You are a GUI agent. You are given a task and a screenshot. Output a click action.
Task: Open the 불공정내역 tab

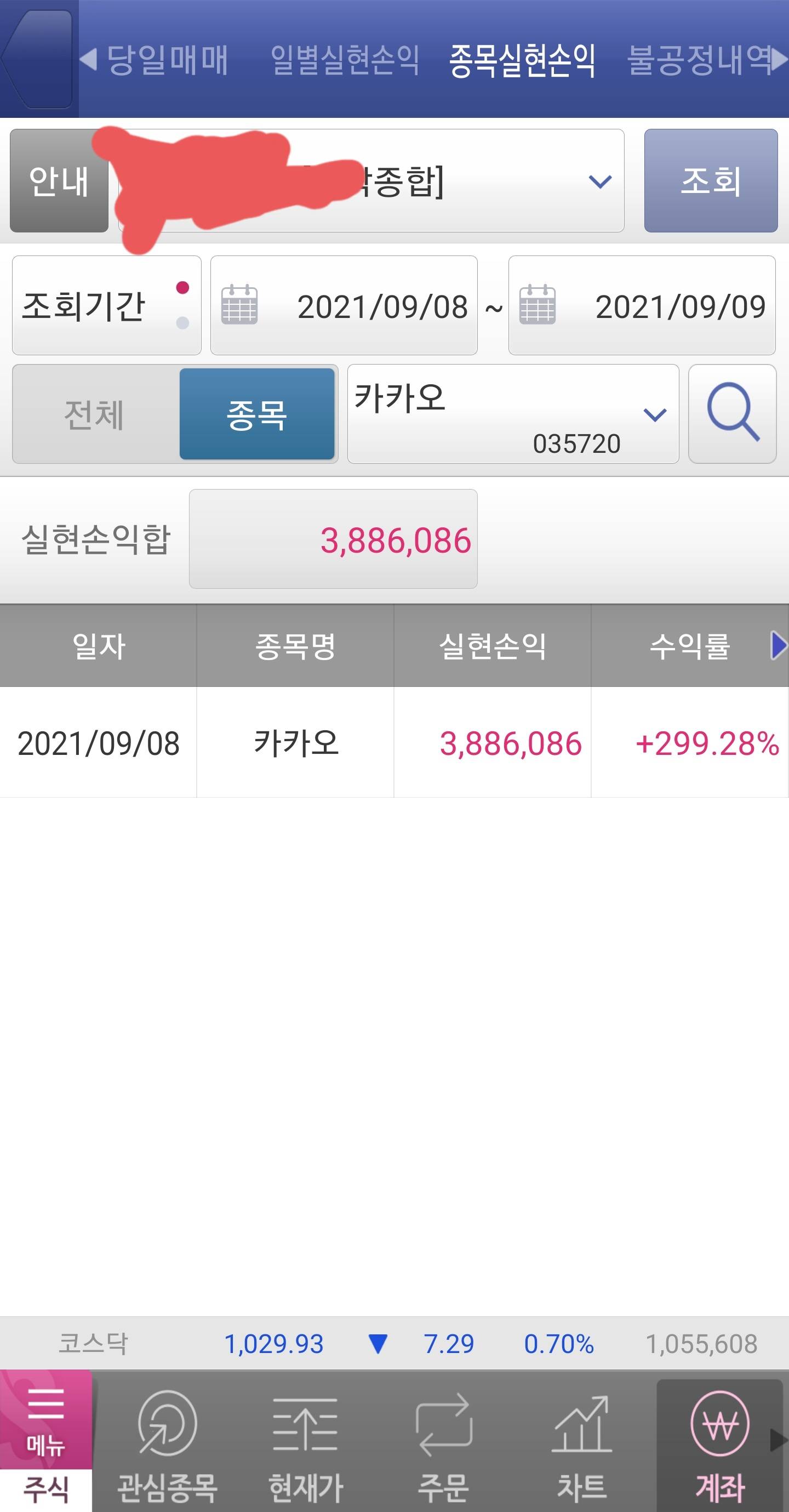(x=699, y=60)
